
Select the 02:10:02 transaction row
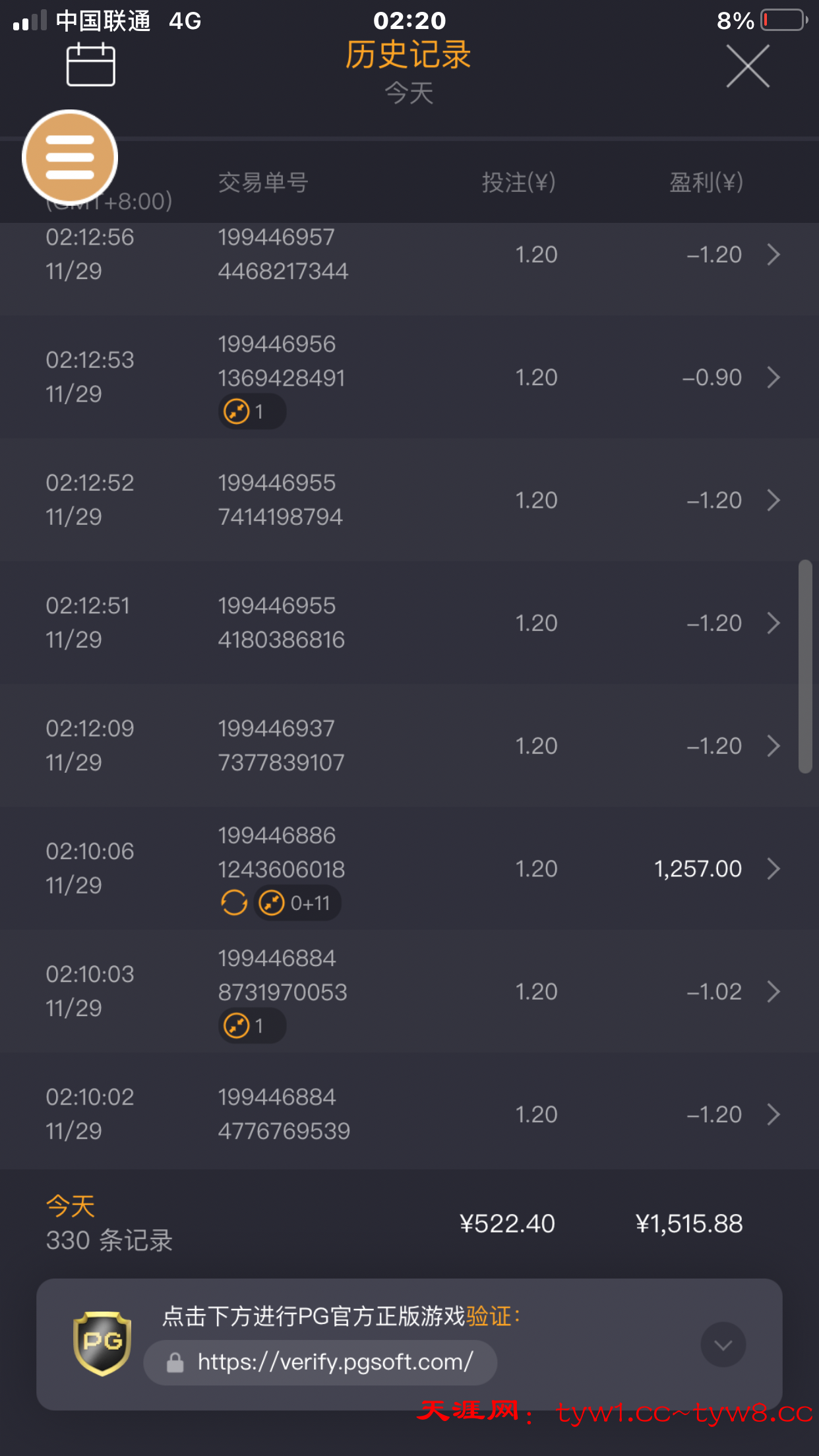click(x=409, y=1114)
